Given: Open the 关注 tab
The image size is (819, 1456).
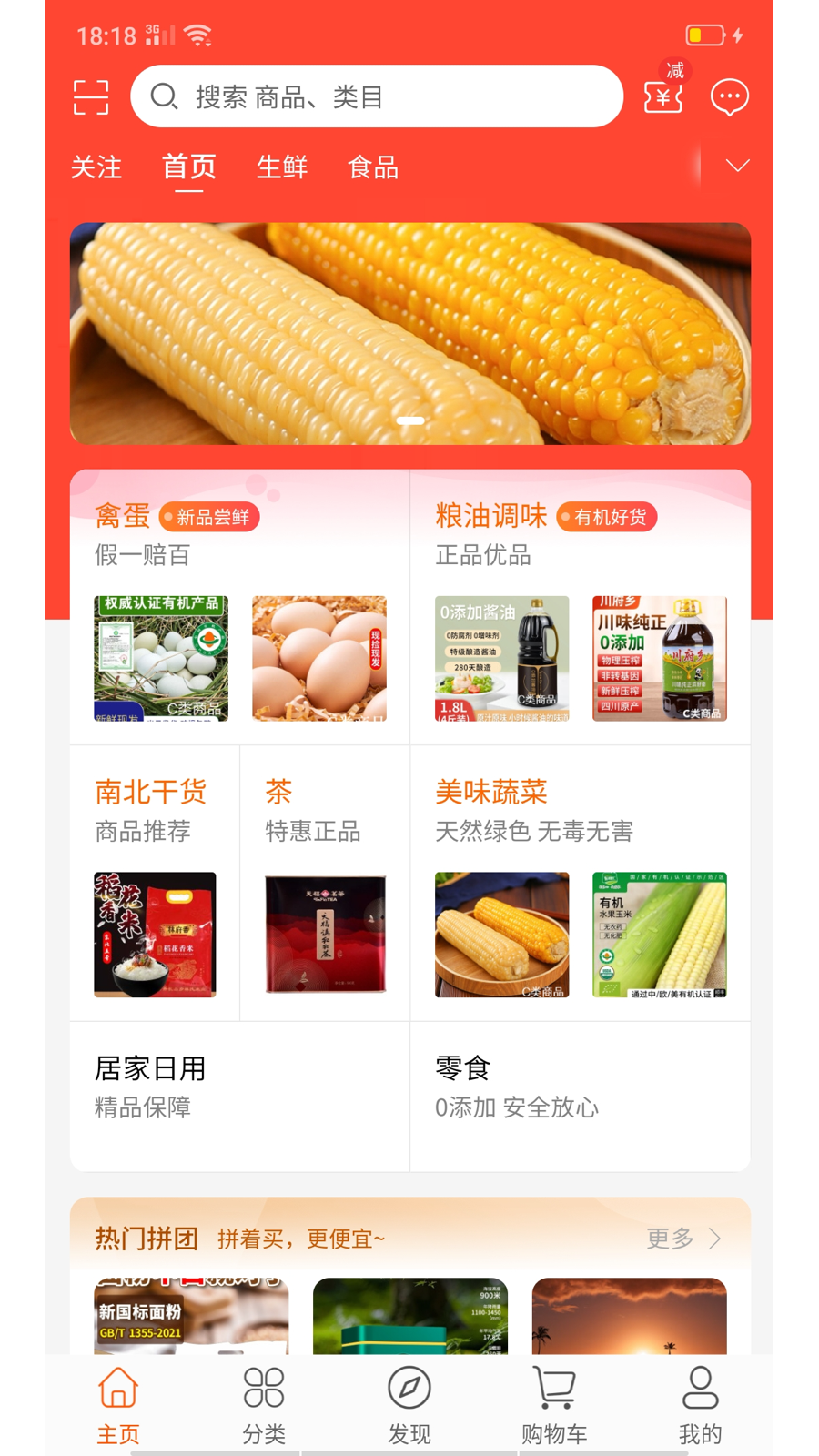Looking at the screenshot, I should coord(97,167).
